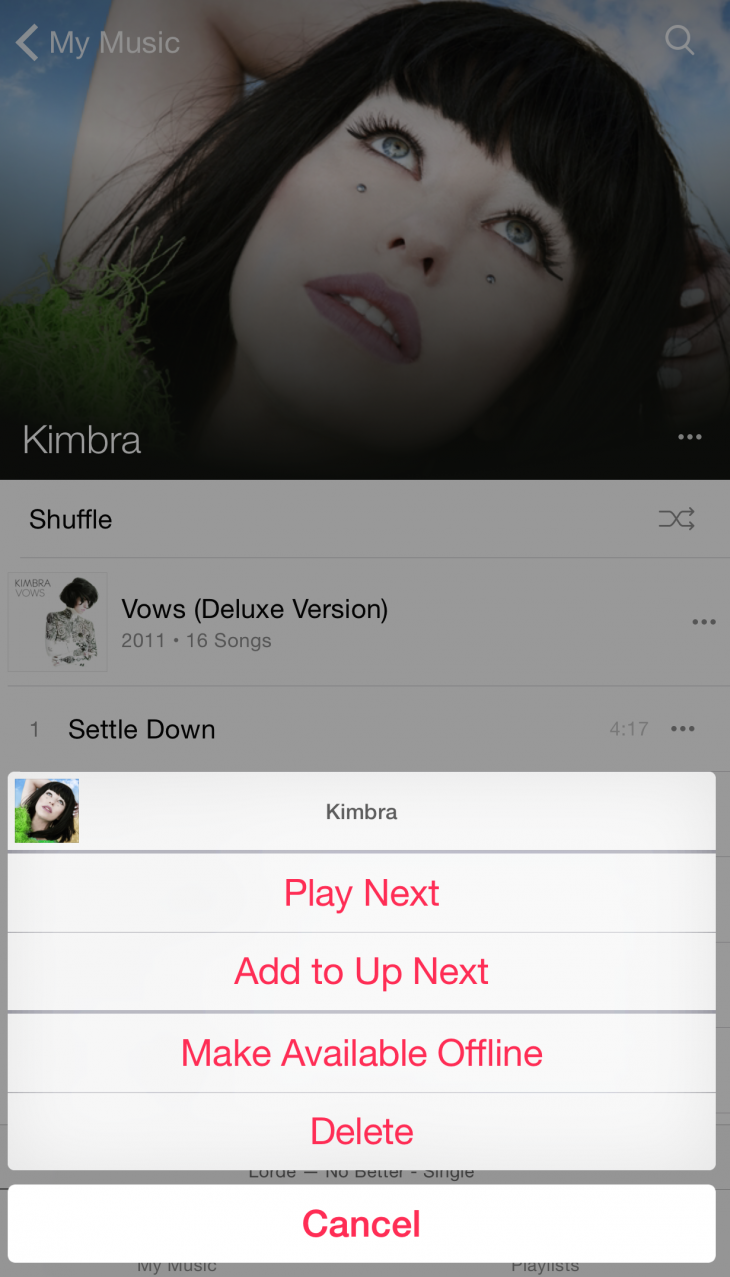730x1277 pixels.
Task: Tap the Shuffle label to shuffle all songs
Action: tap(70, 519)
